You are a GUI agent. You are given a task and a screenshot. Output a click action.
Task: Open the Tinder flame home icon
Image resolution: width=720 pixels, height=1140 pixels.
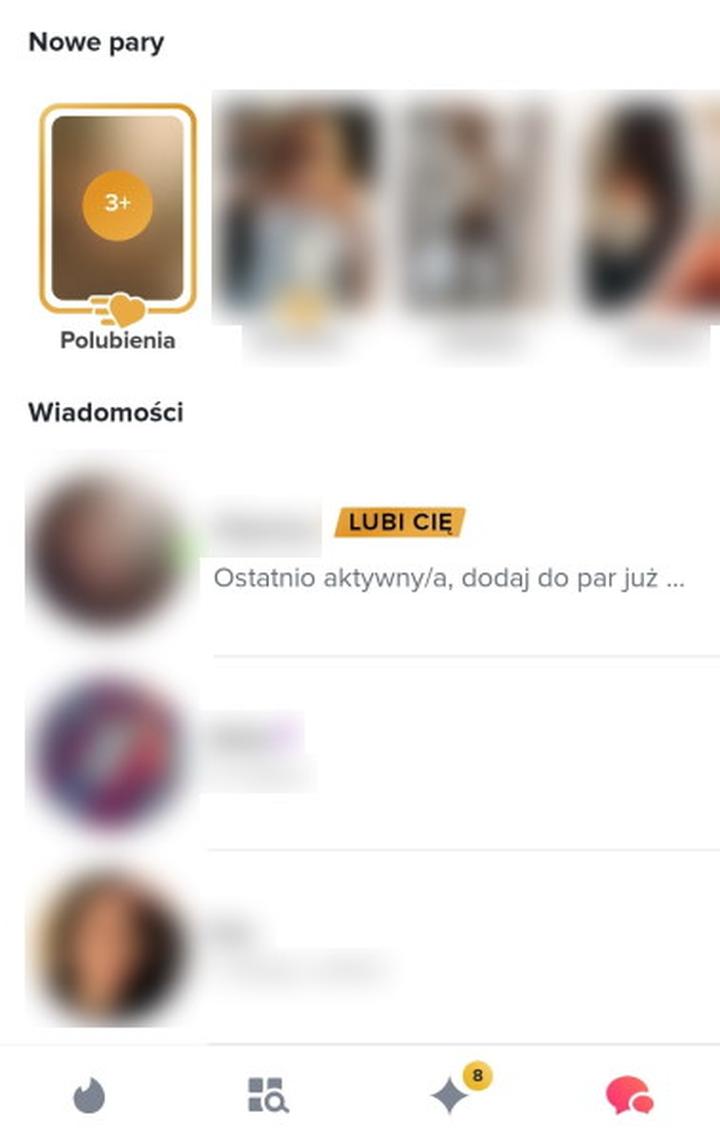pos(90,1096)
